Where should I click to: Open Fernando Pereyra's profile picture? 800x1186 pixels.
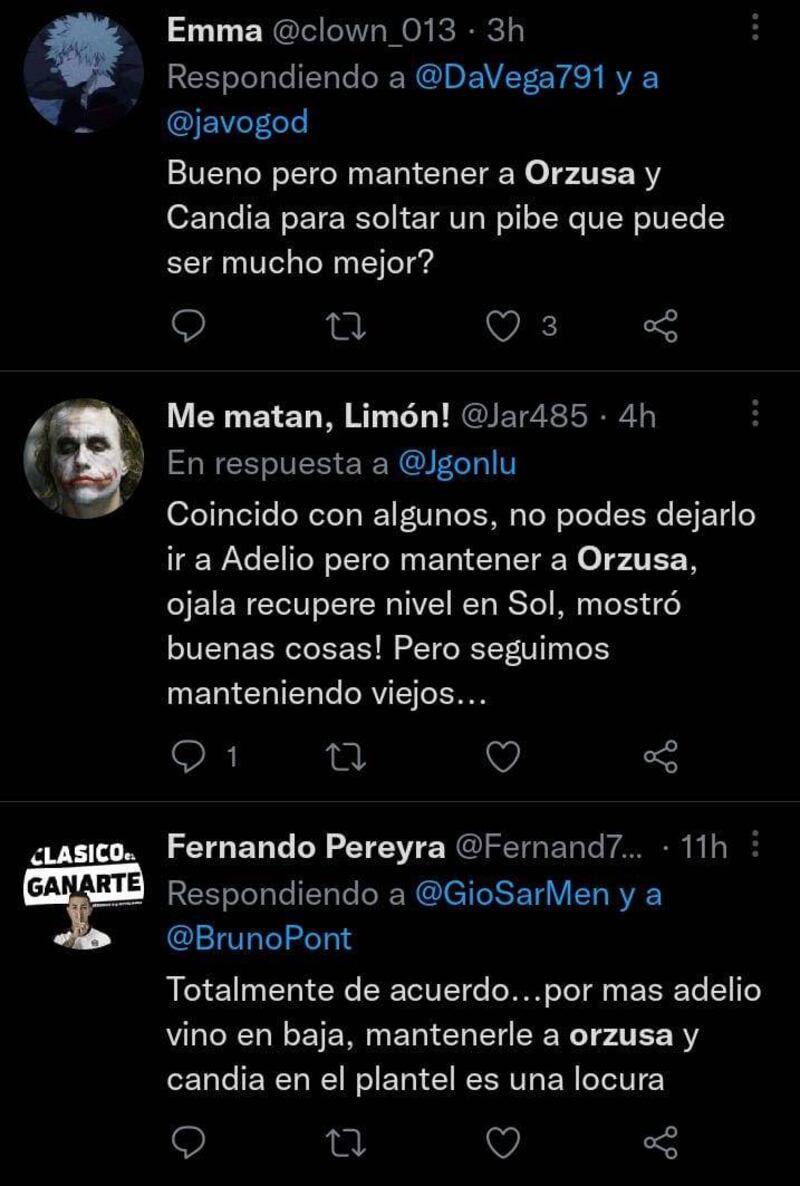click(83, 892)
